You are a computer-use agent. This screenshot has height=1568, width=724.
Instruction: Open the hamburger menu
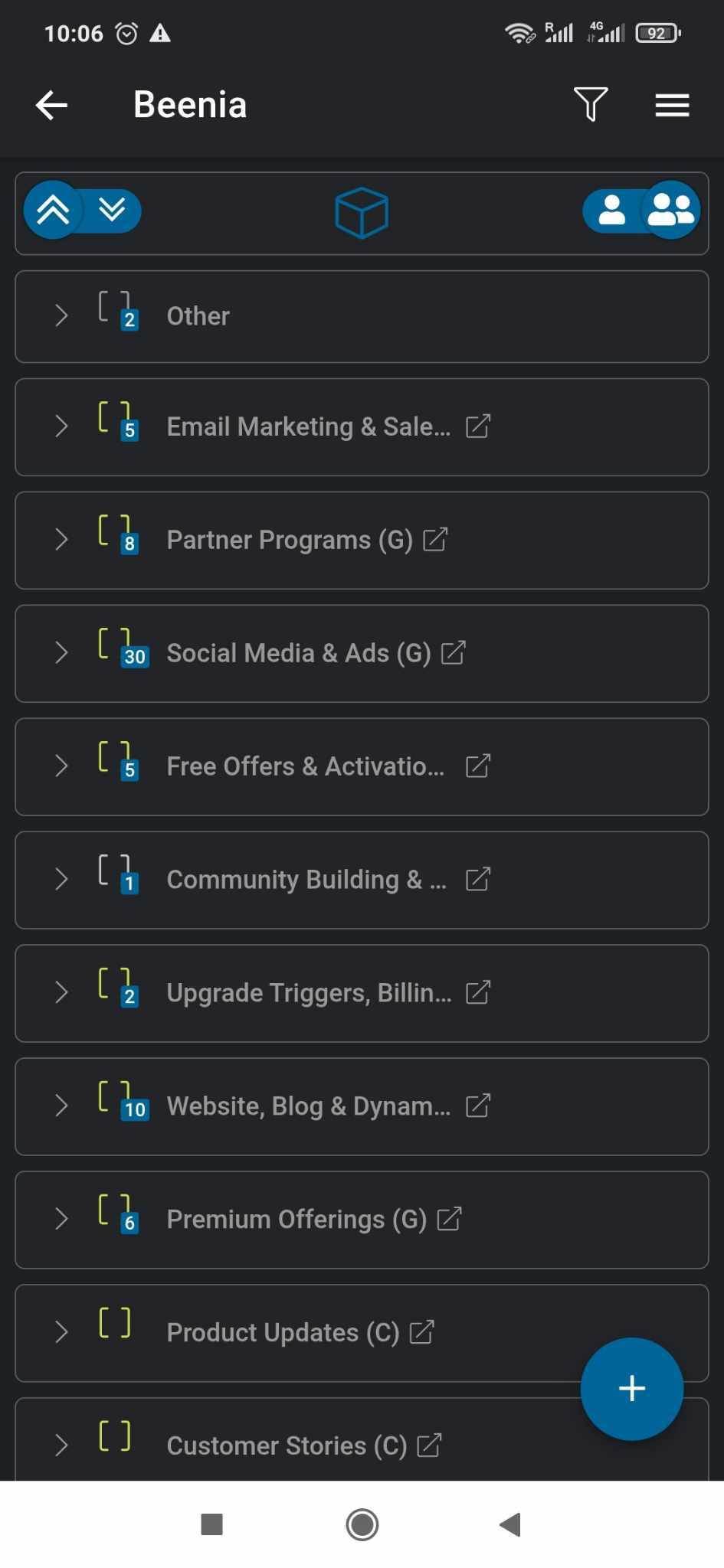[672, 105]
